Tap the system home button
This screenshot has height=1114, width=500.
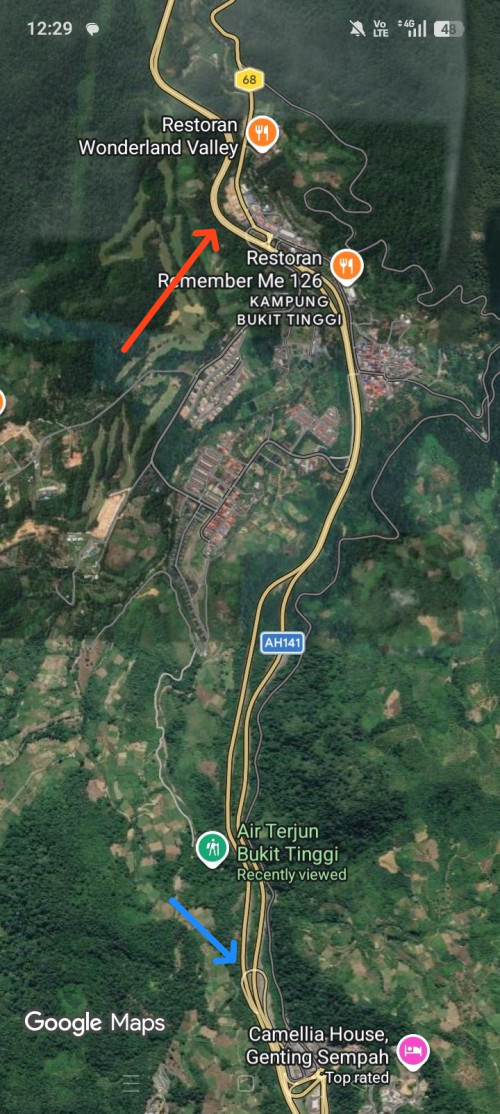click(245, 1083)
